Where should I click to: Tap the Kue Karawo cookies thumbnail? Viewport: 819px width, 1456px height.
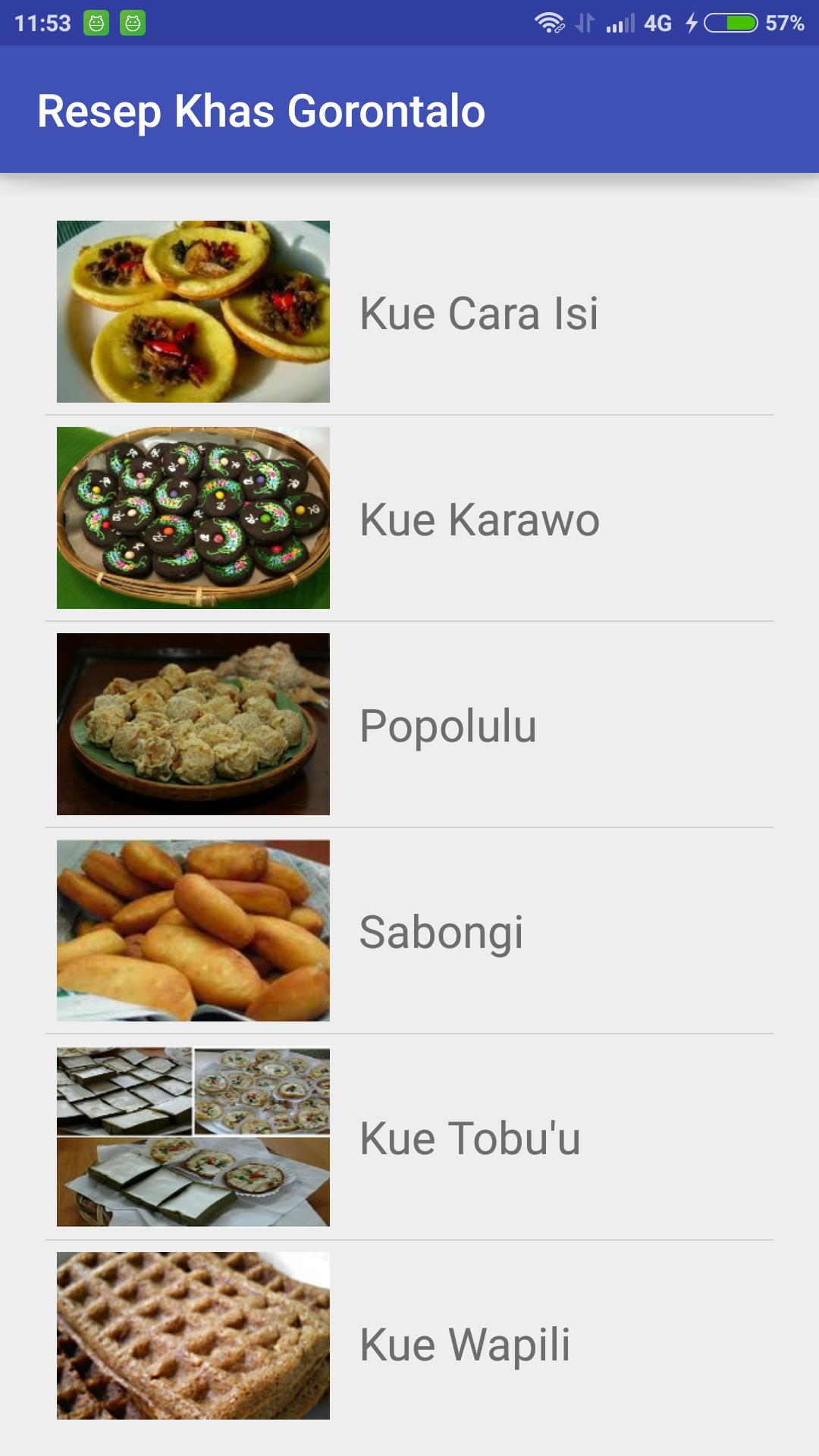click(x=193, y=519)
